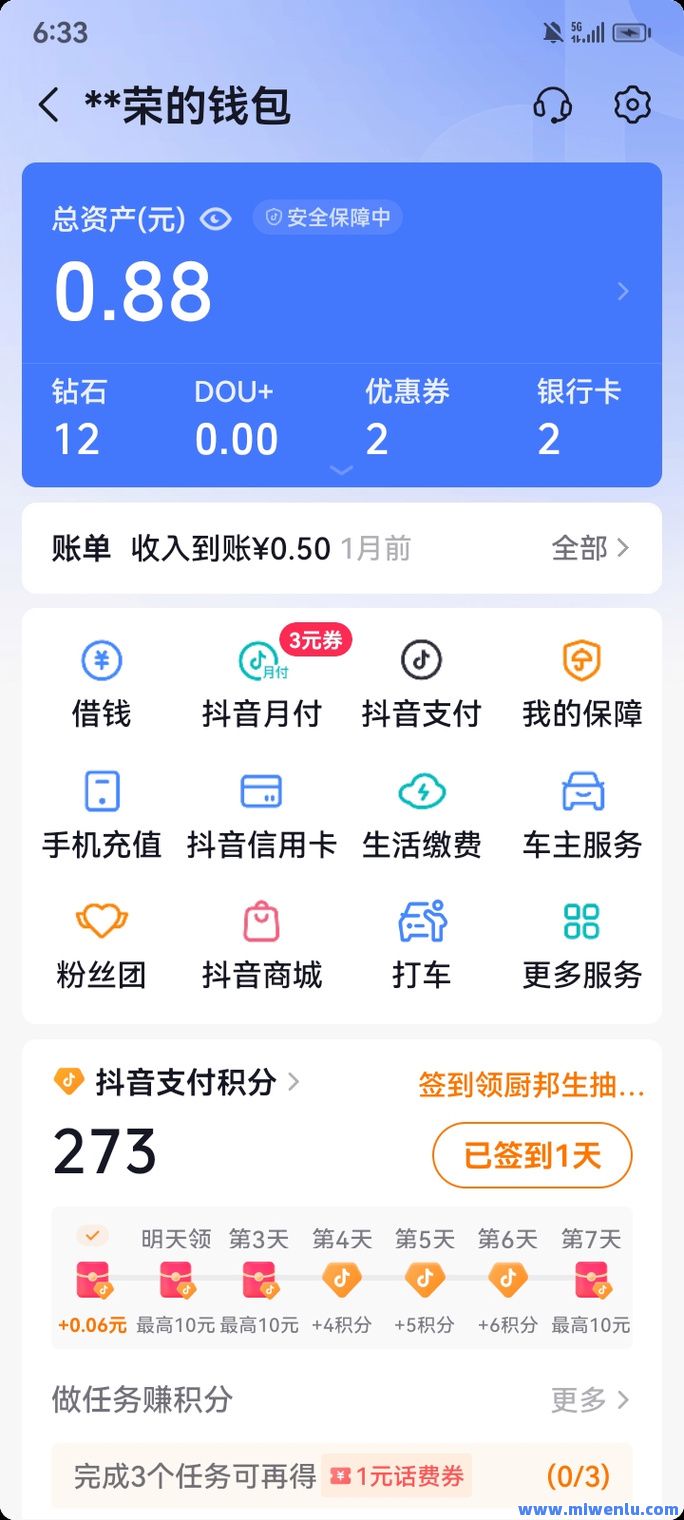
Task: Open wallet settings gear
Action: 632,105
